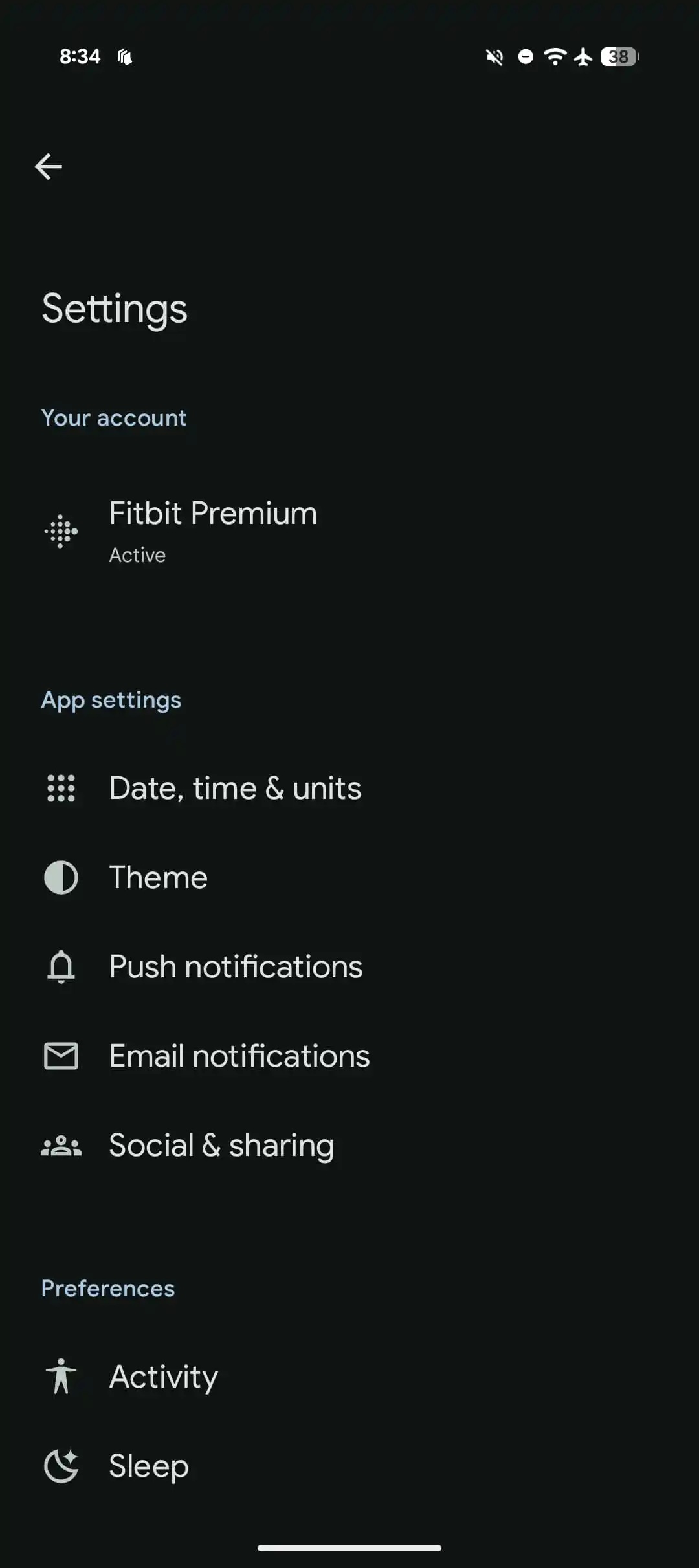Viewport: 699px width, 1568px height.
Task: Open Email notifications settings
Action: pyautogui.click(x=239, y=1056)
